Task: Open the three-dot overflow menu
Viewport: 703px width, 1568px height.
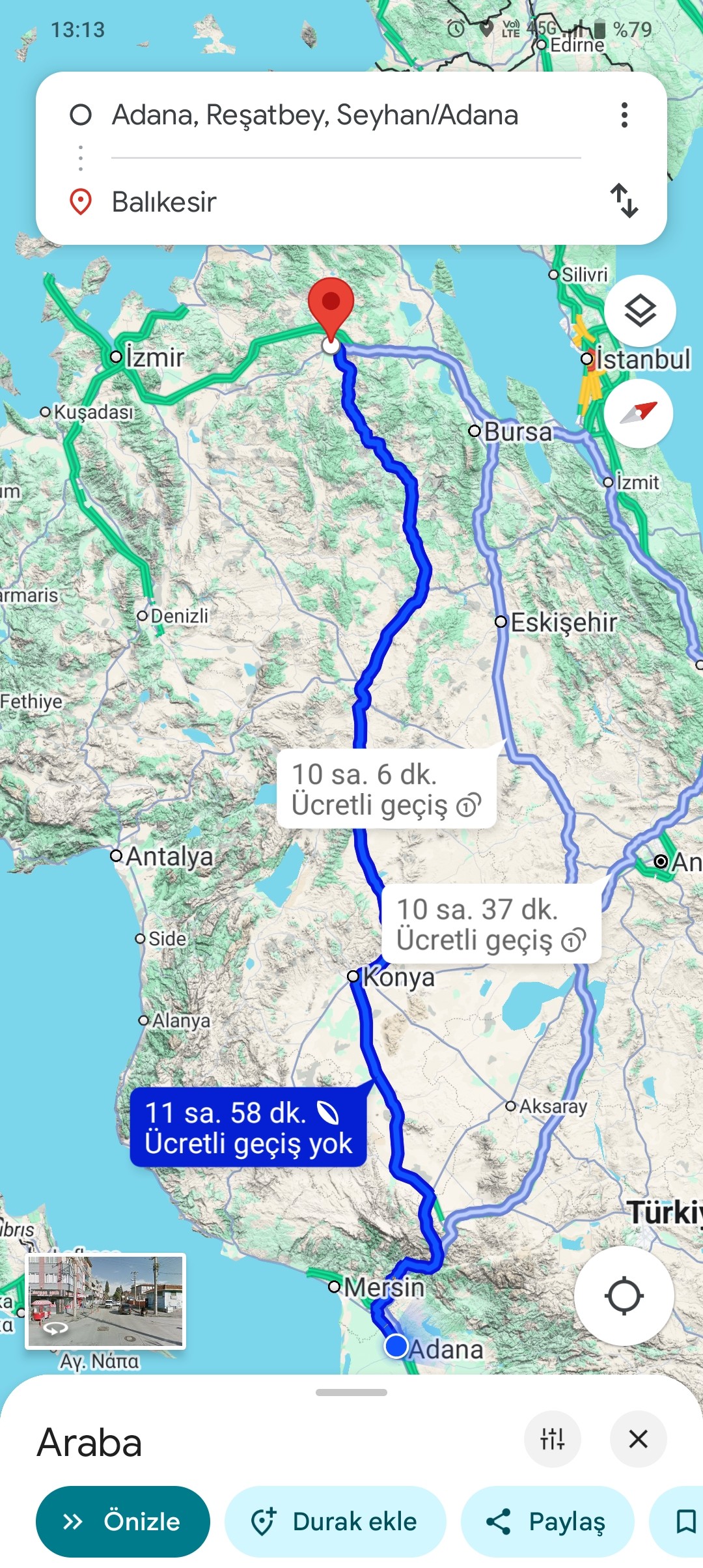Action: [624, 115]
